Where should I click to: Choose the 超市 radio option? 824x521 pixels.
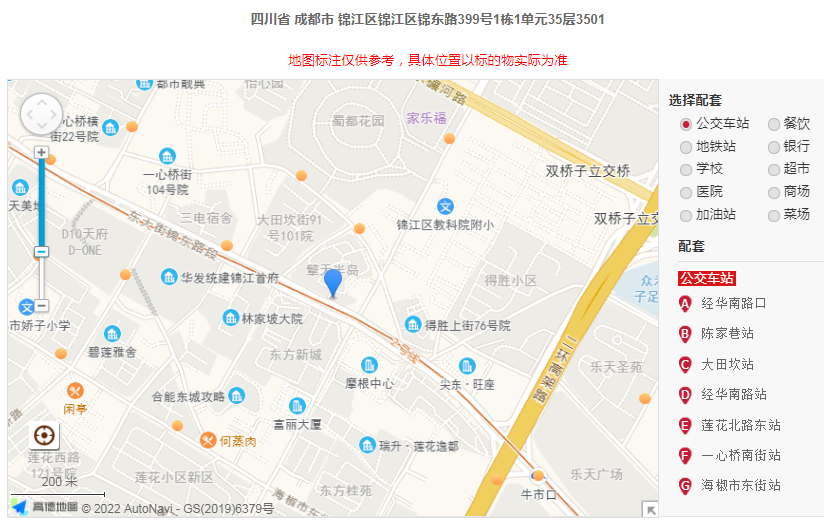point(774,169)
